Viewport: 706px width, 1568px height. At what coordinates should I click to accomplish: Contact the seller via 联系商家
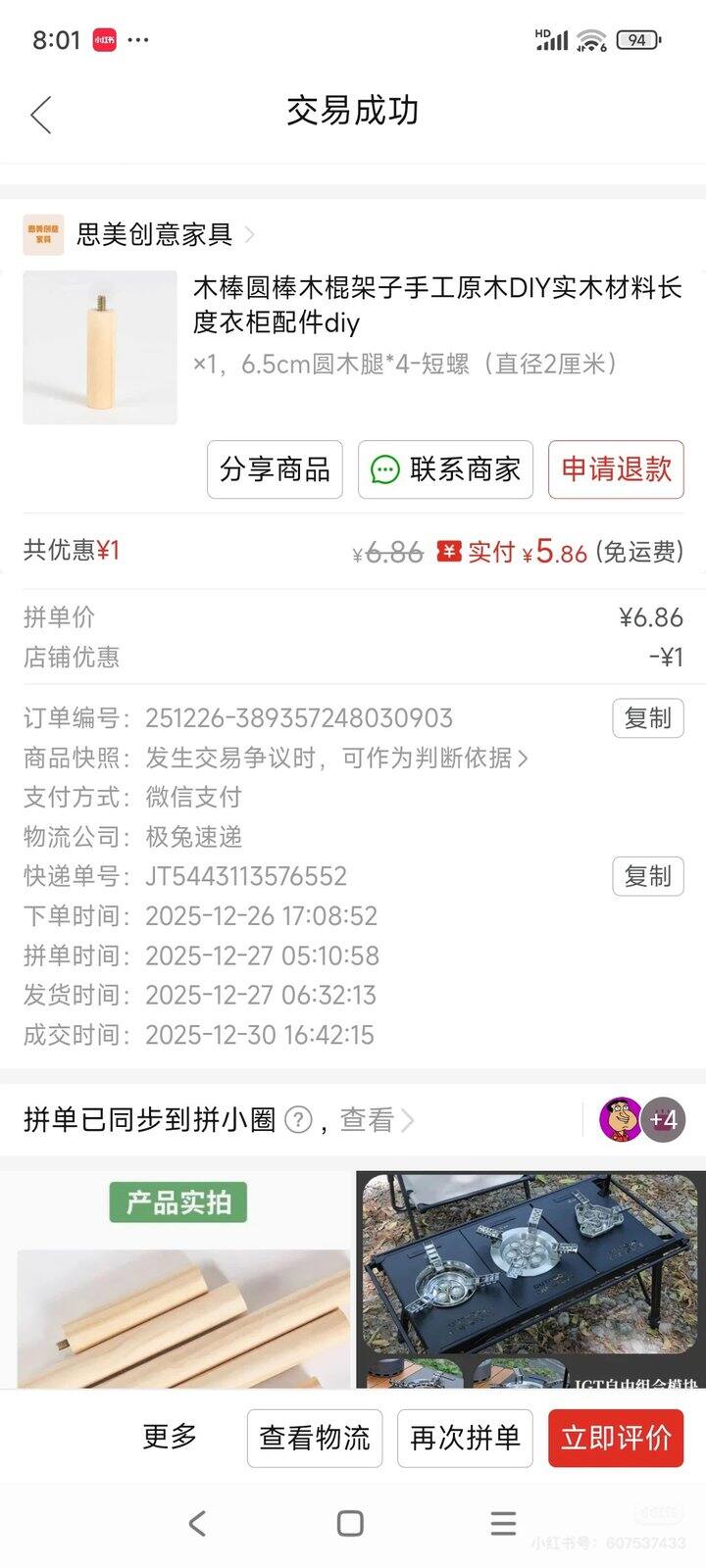click(445, 469)
